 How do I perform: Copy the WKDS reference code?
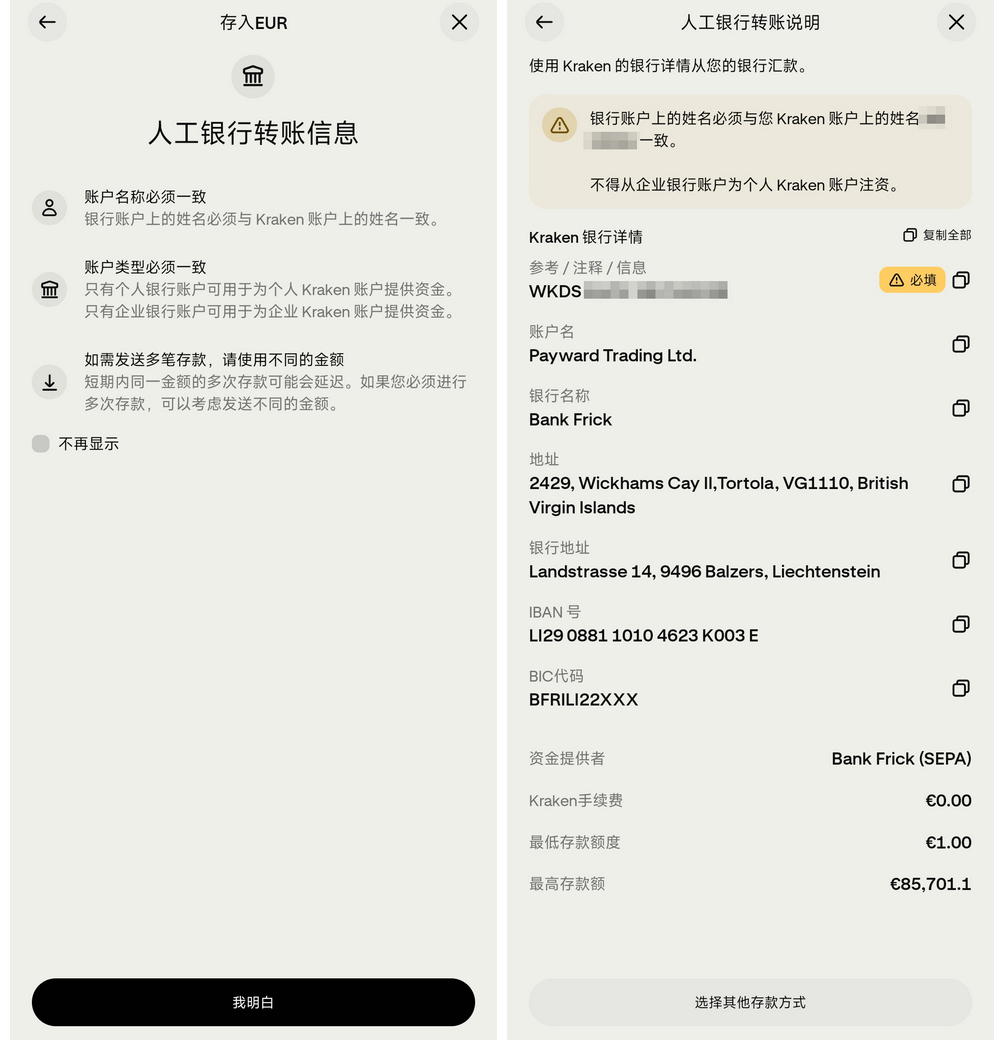click(x=961, y=280)
